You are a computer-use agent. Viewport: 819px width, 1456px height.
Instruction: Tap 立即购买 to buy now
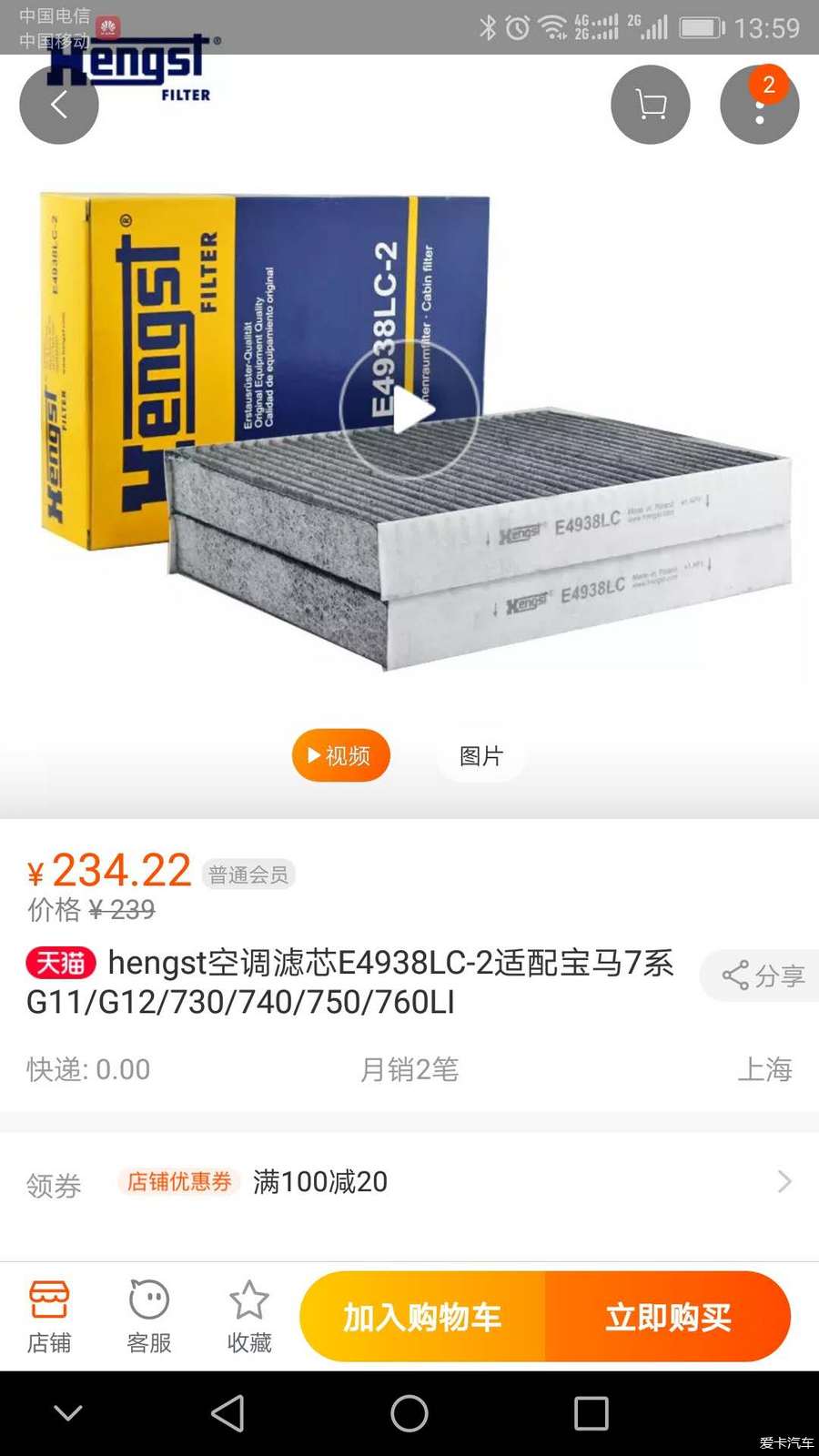[668, 1317]
